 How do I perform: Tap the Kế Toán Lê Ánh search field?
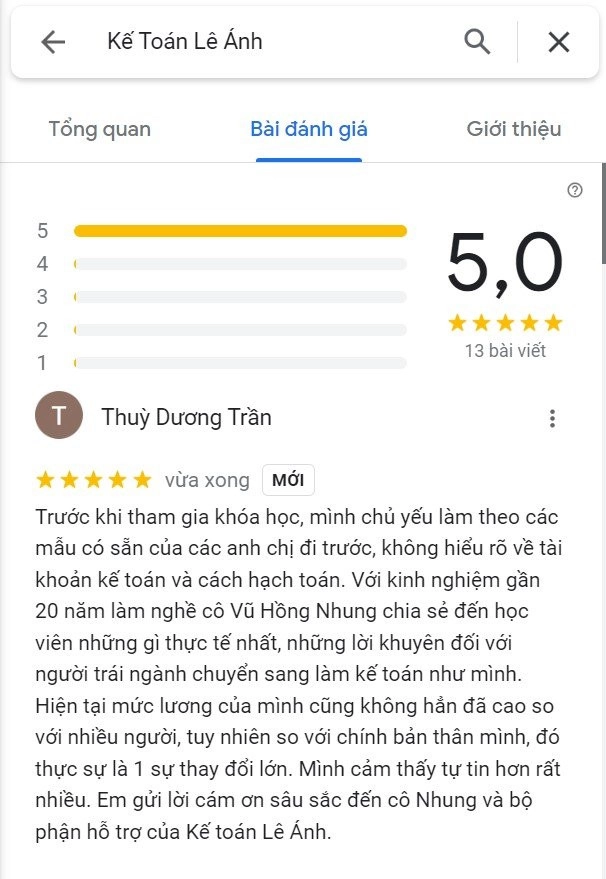tap(270, 42)
